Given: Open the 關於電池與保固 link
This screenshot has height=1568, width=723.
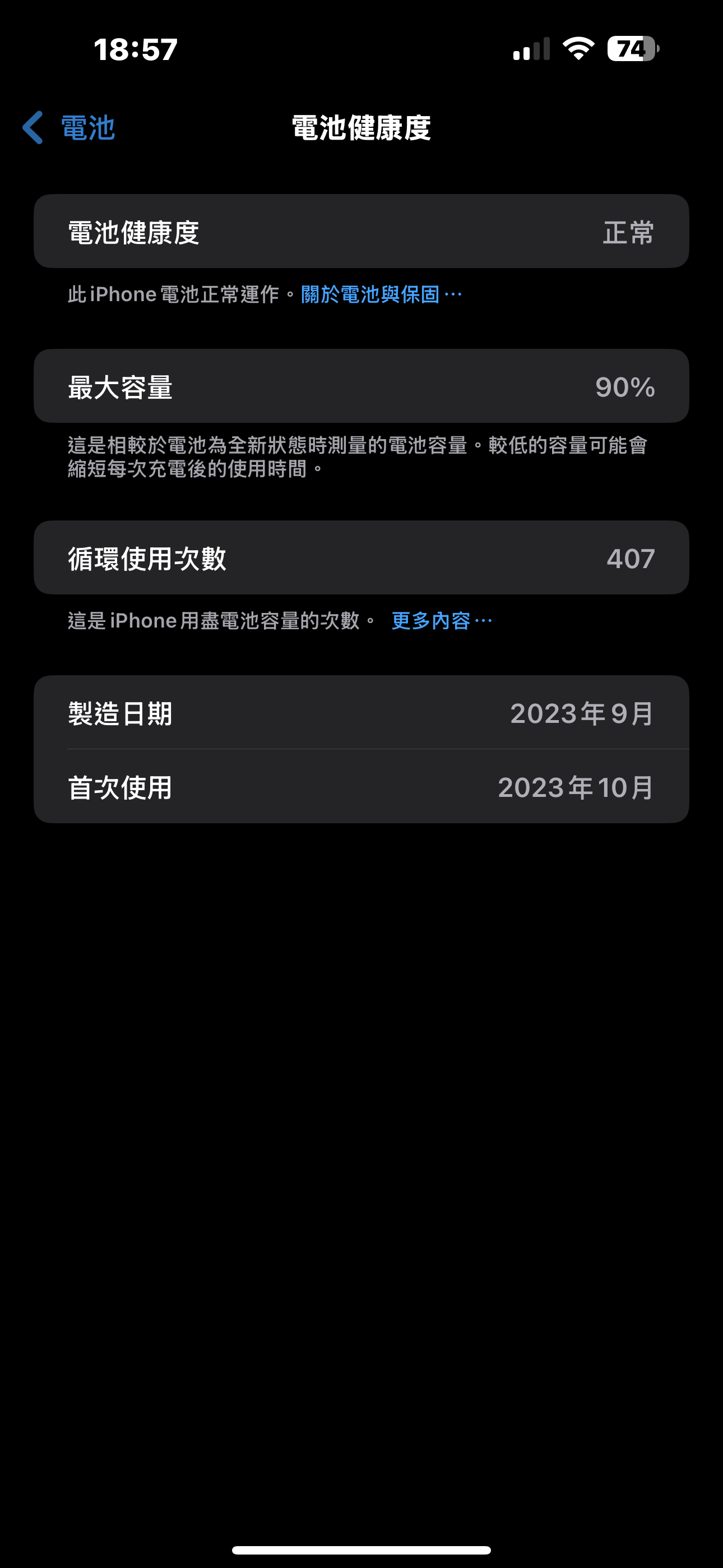Looking at the screenshot, I should pyautogui.click(x=381, y=294).
